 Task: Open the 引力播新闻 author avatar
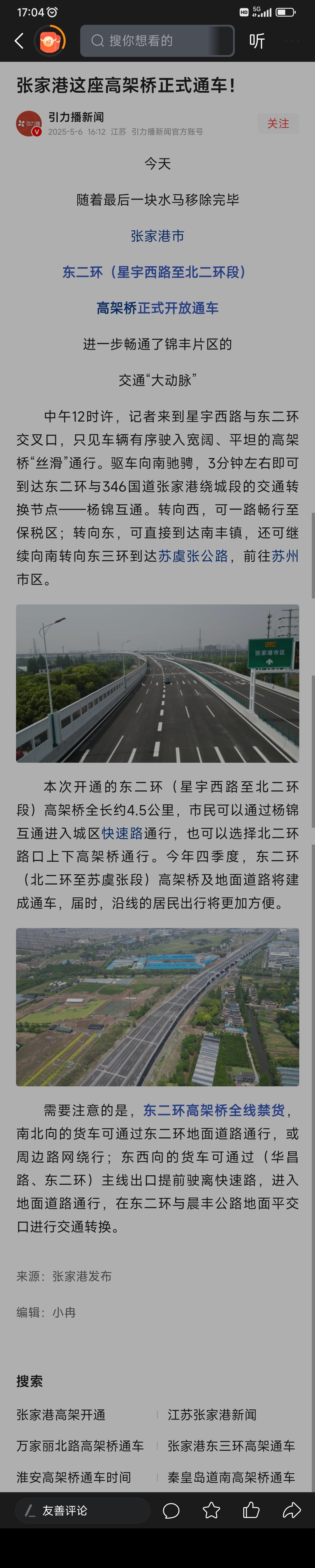(x=29, y=124)
